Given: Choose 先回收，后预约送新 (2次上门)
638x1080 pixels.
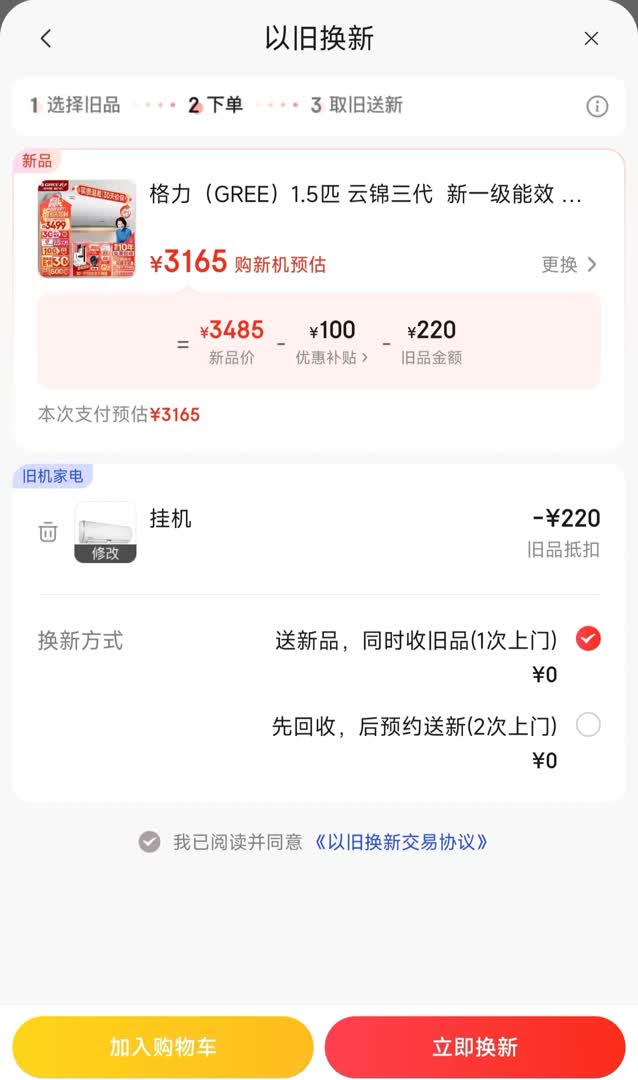Looking at the screenshot, I should [588, 725].
